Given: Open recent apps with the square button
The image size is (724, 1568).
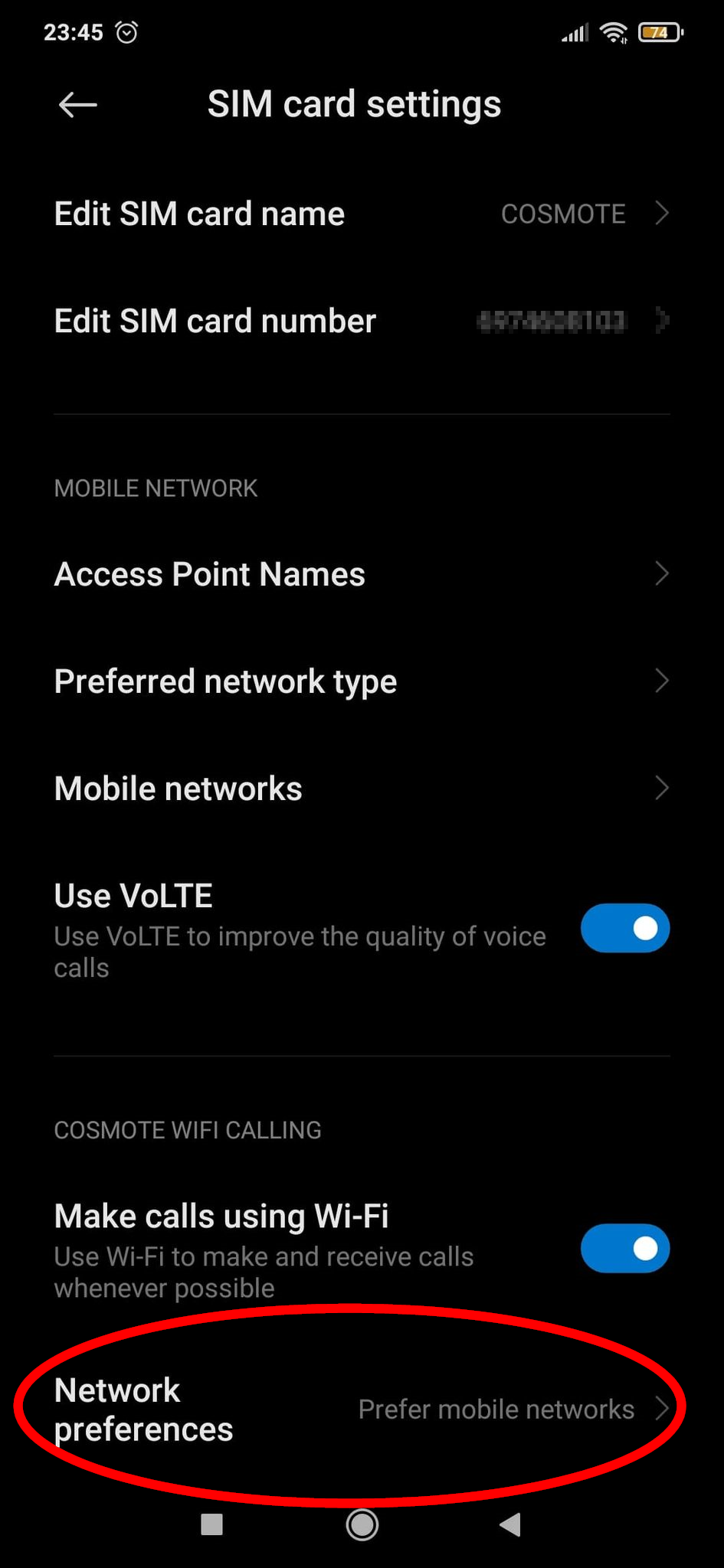Looking at the screenshot, I should coord(211,1524).
